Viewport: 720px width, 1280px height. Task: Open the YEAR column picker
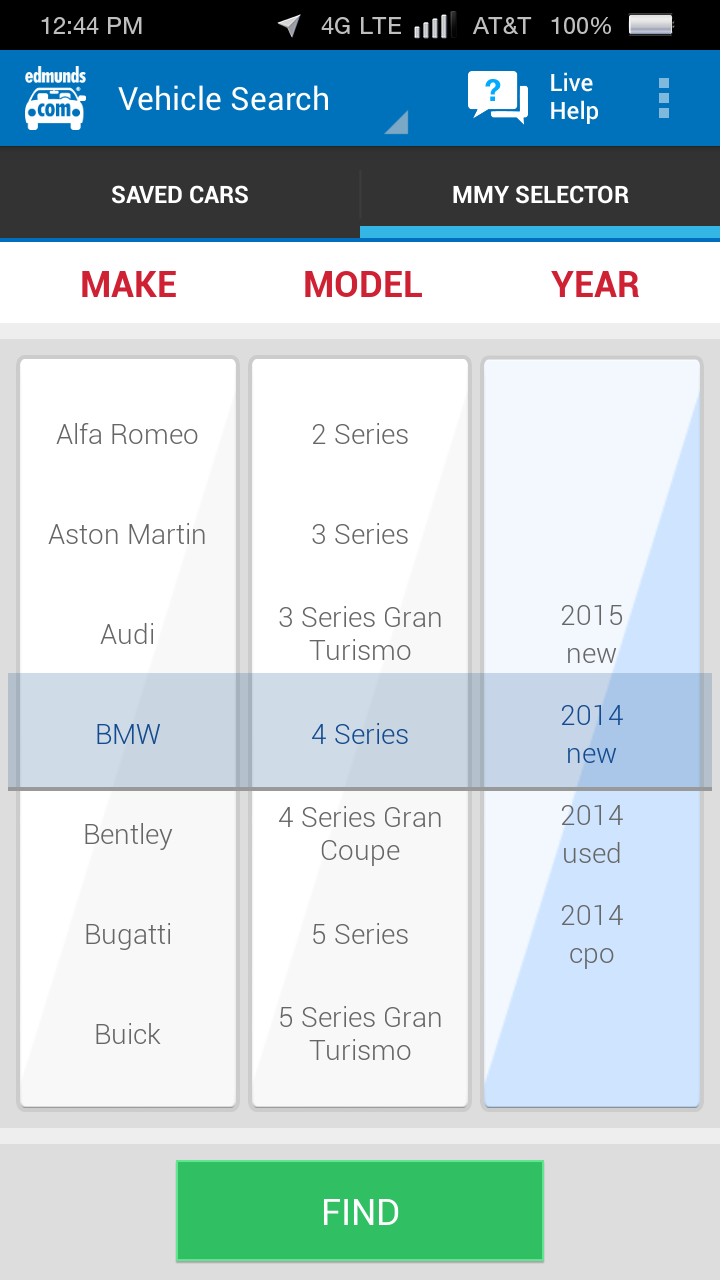pos(595,284)
